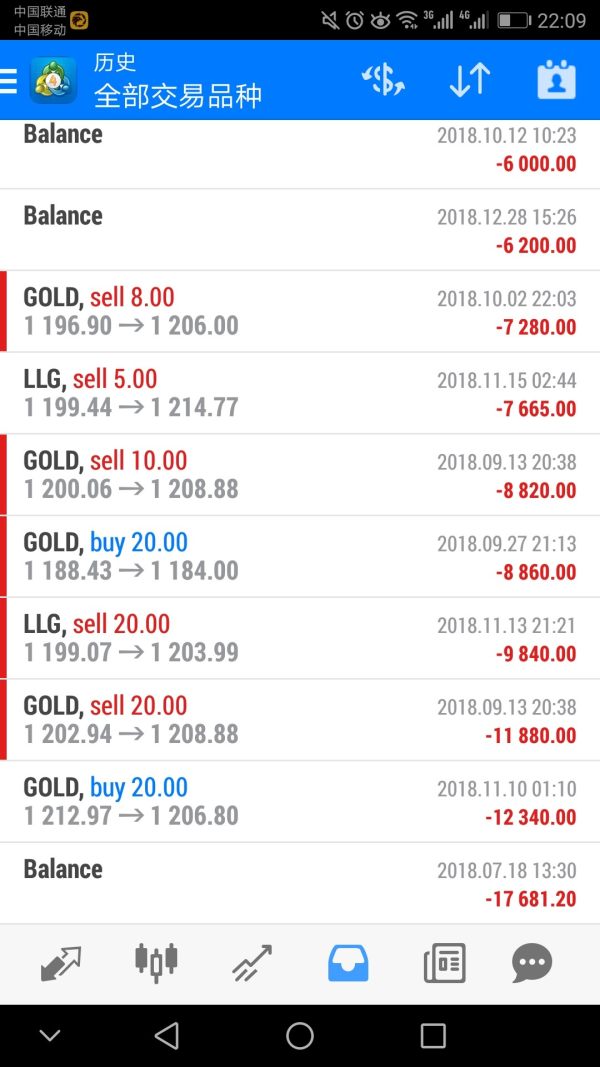Viewport: 600px width, 1067px height.
Task: Open the sort order arrows
Action: click(x=469, y=80)
